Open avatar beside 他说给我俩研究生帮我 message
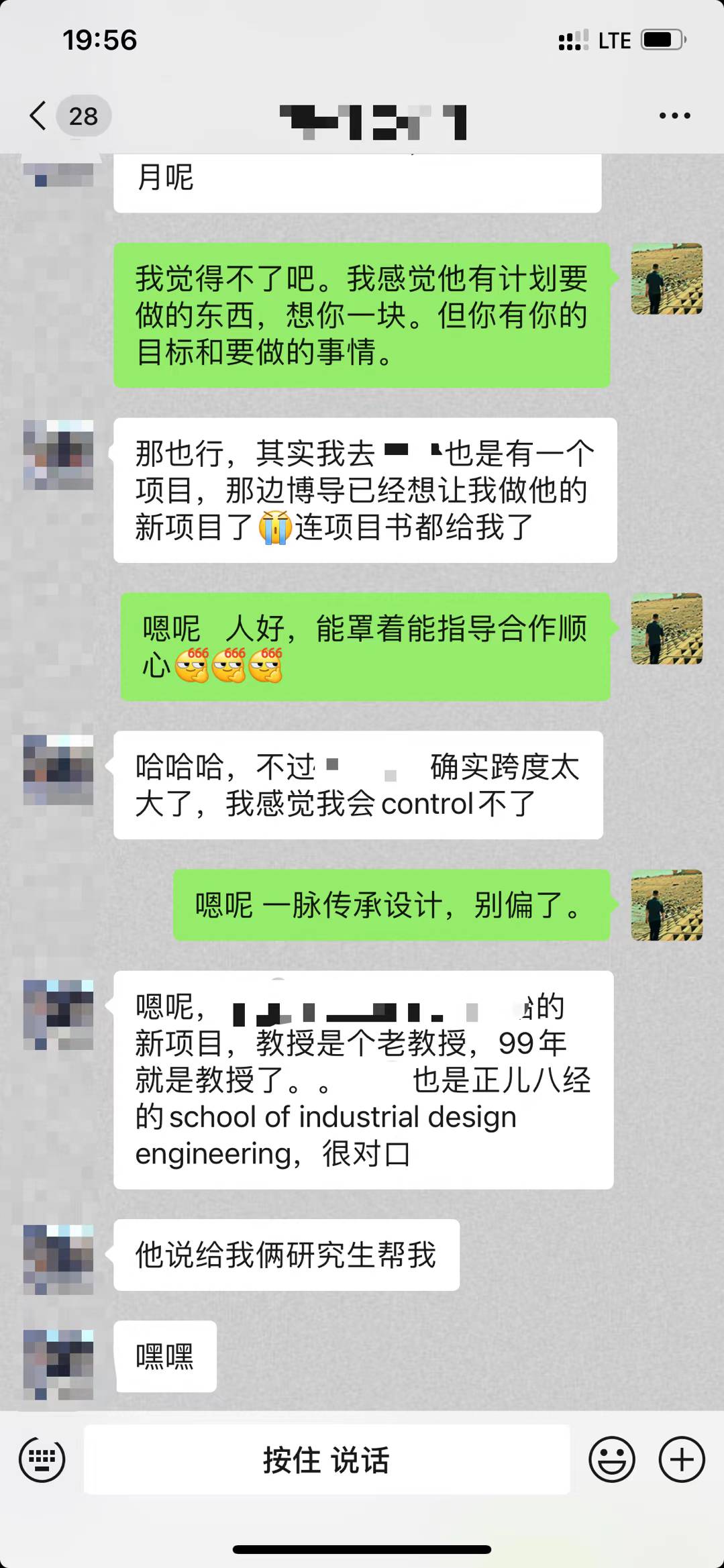The width and height of the screenshot is (724, 1568). pyautogui.click(x=58, y=1259)
